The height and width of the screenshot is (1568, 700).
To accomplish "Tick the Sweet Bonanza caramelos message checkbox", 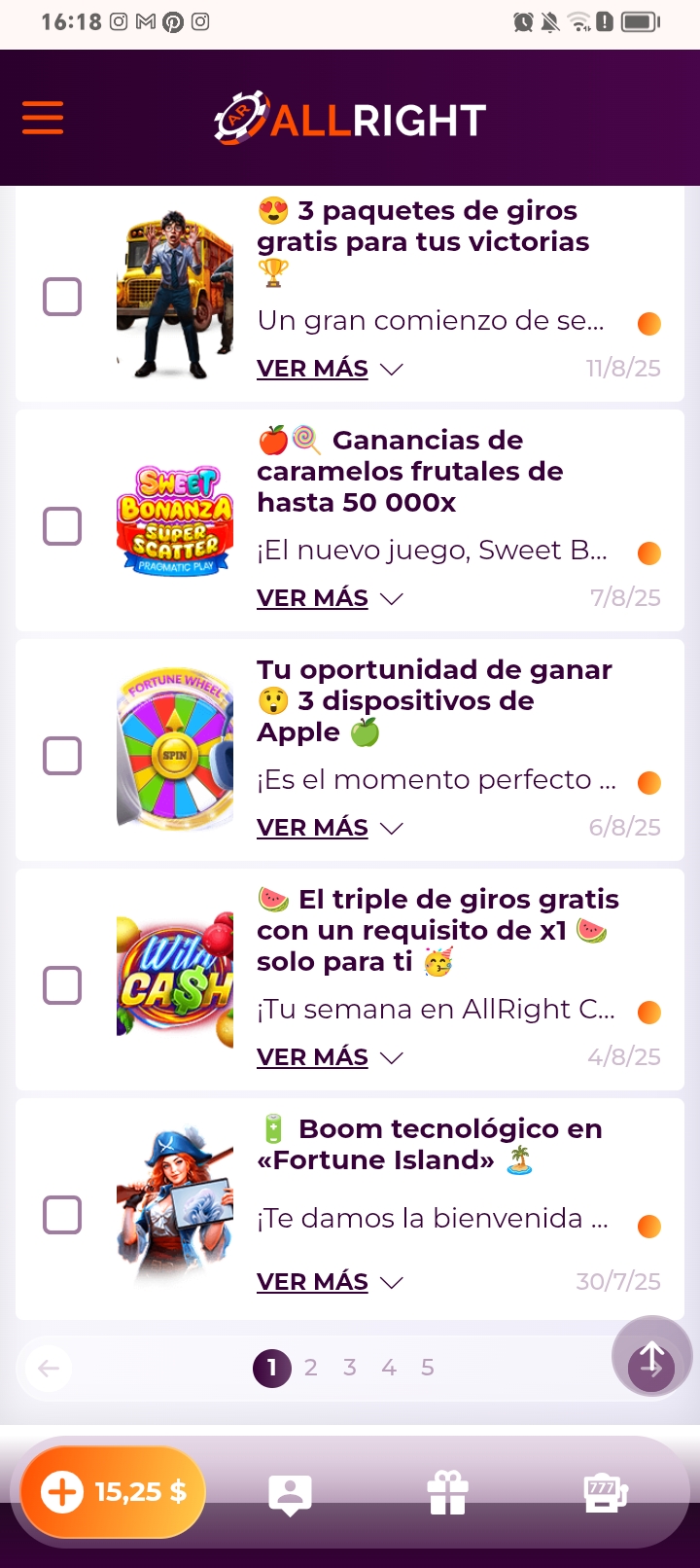I will 62,526.
